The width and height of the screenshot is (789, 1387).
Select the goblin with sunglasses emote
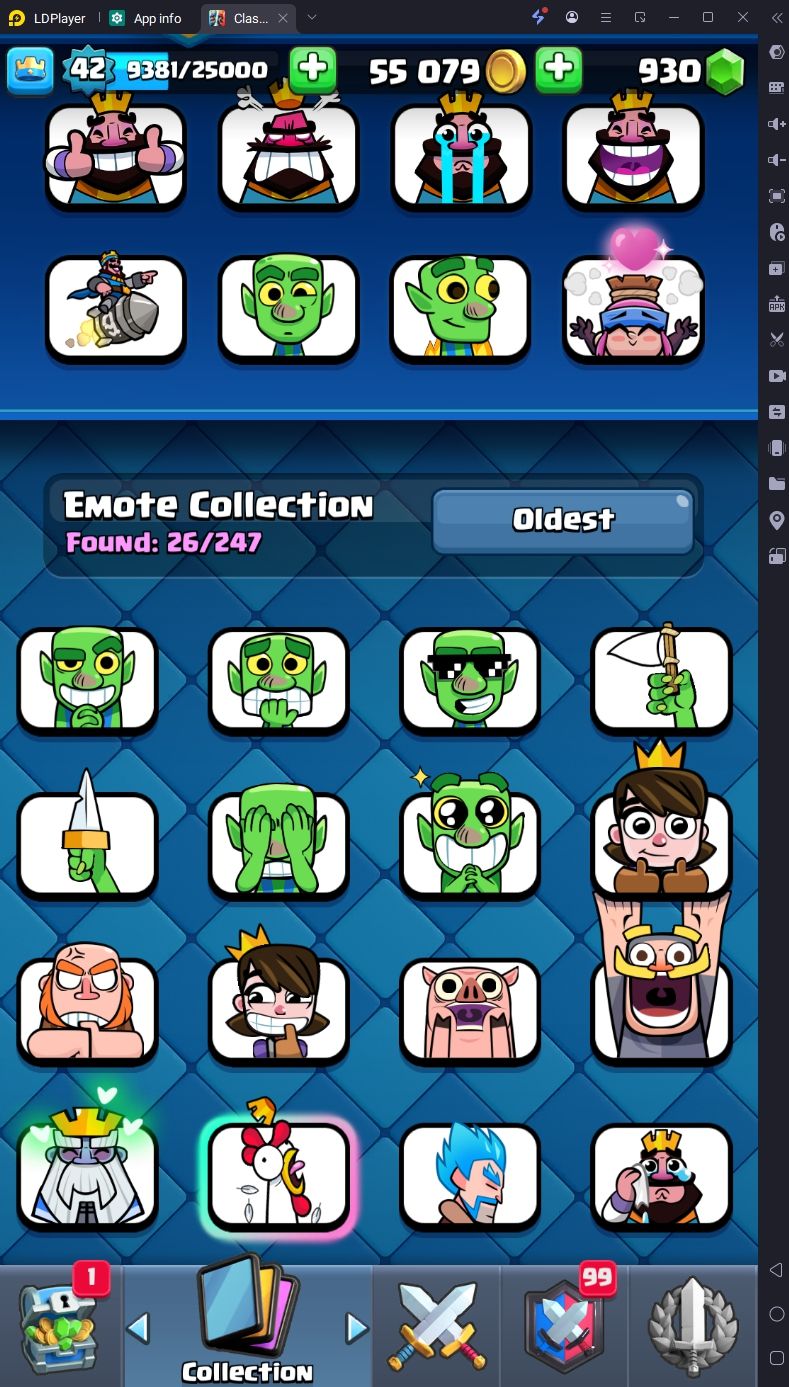(469, 680)
